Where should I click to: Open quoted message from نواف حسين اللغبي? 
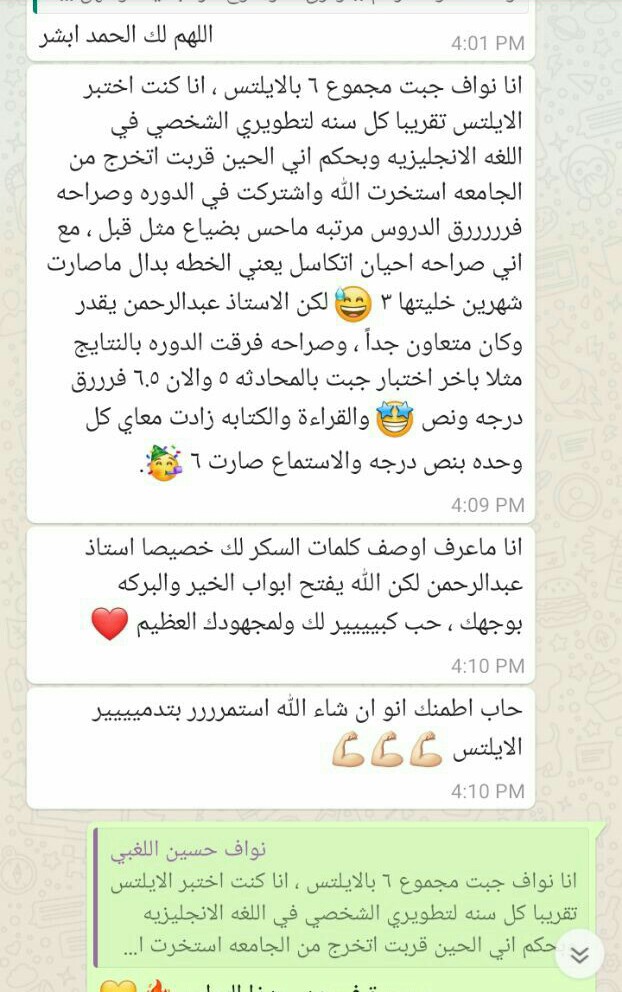[340, 898]
